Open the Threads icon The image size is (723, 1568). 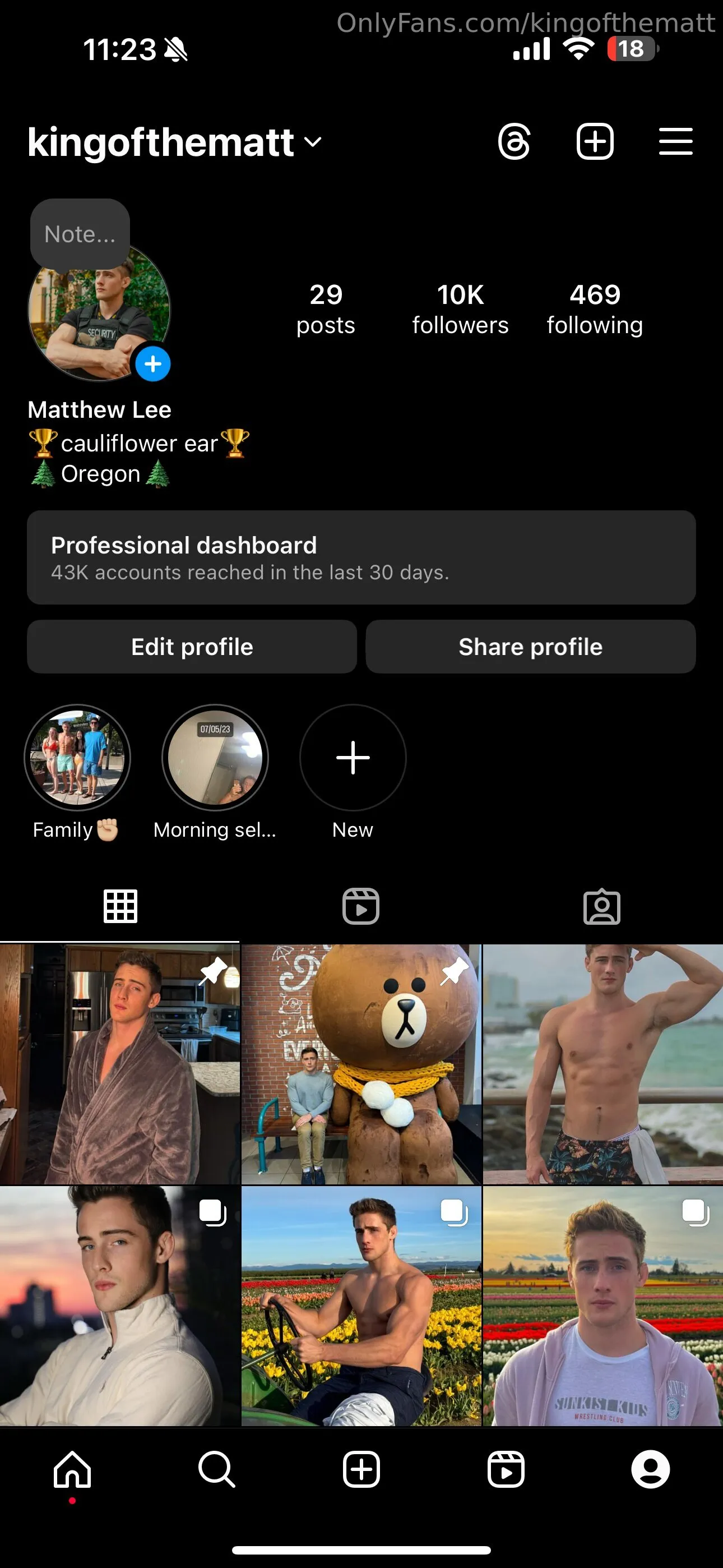(515, 141)
